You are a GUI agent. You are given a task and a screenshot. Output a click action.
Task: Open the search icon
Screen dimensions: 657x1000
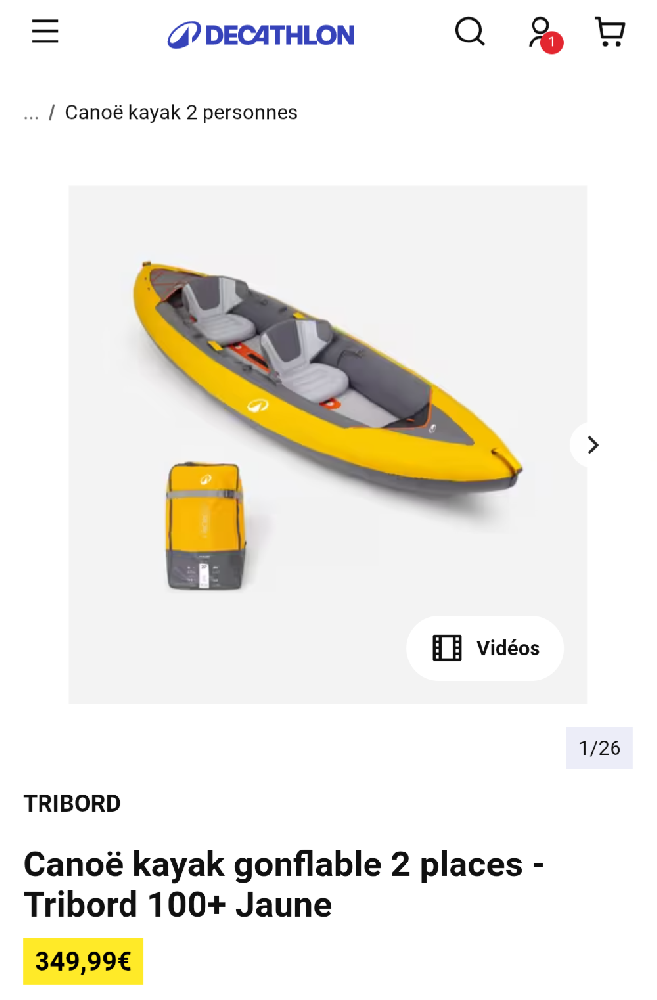point(469,32)
